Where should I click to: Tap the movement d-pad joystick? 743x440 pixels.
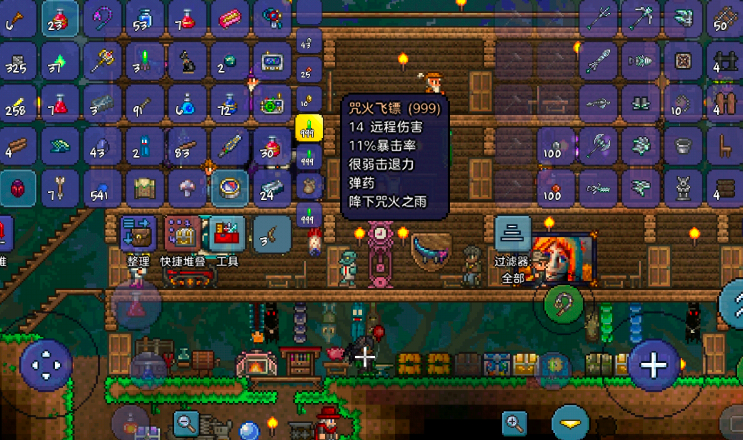point(47,364)
